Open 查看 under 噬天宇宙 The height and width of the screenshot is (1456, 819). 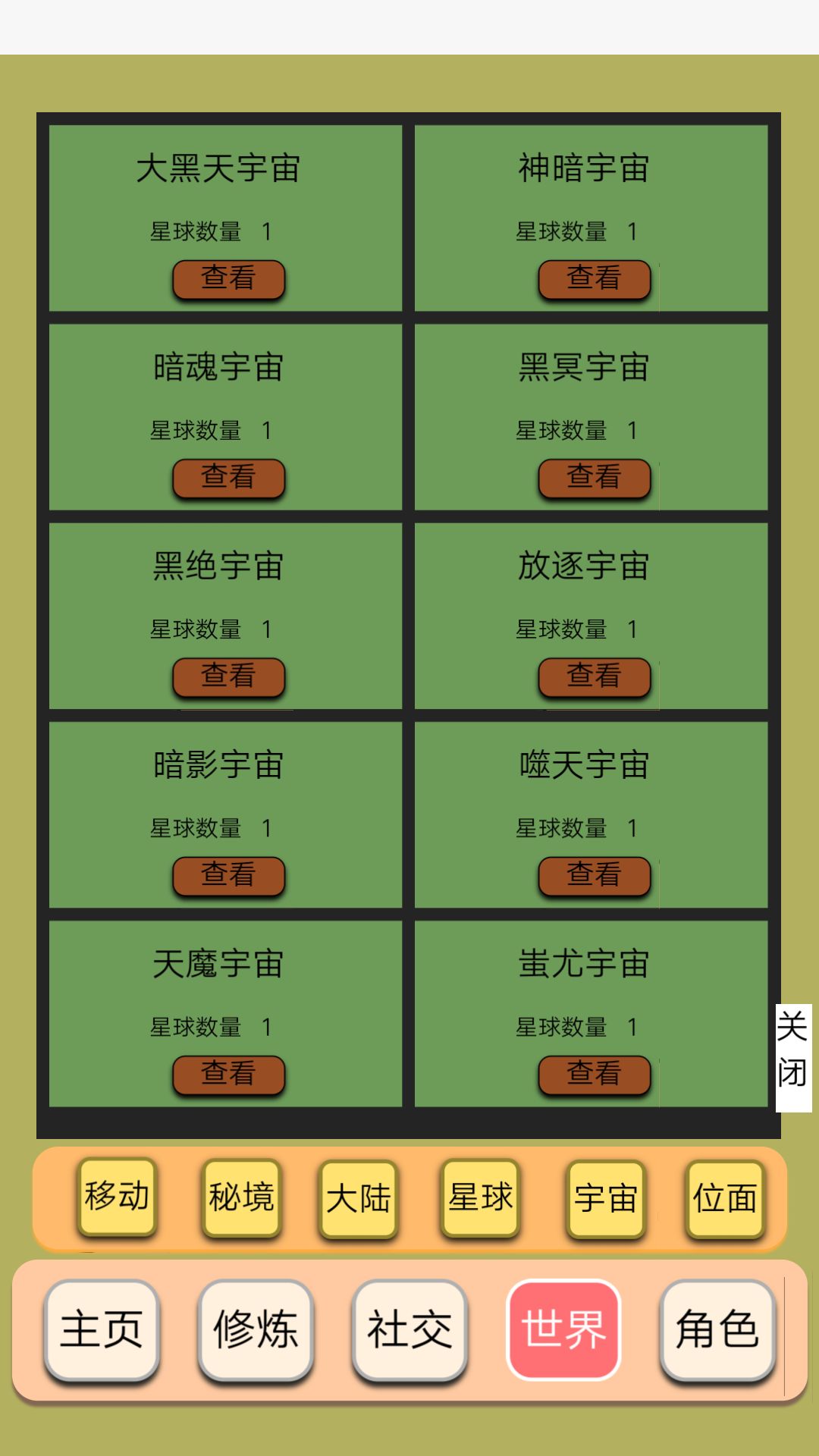594,876
